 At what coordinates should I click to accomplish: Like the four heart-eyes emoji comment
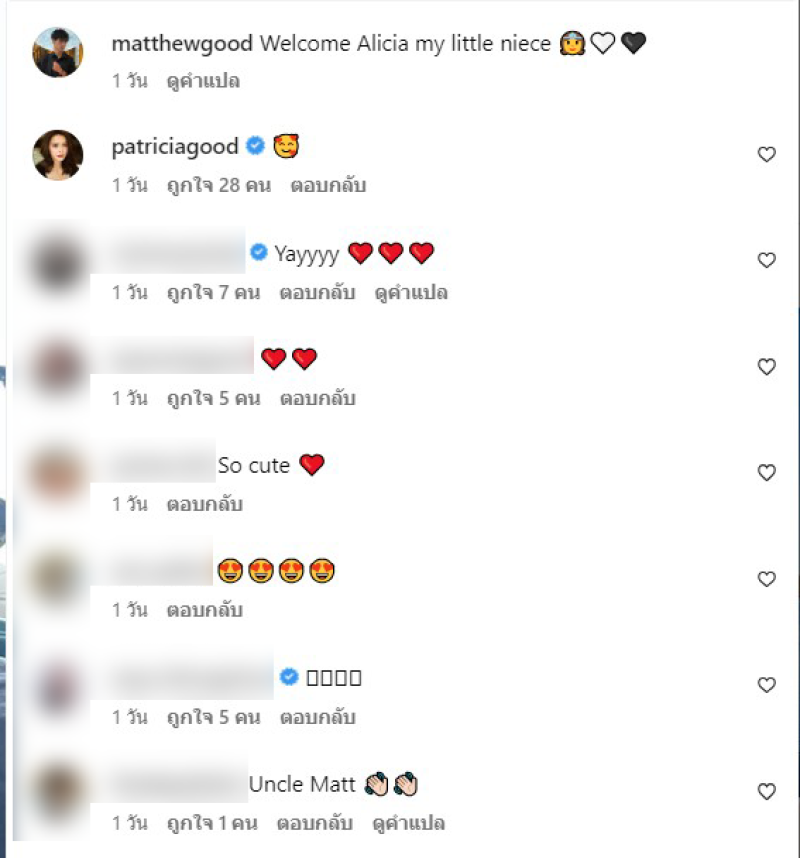click(x=766, y=579)
